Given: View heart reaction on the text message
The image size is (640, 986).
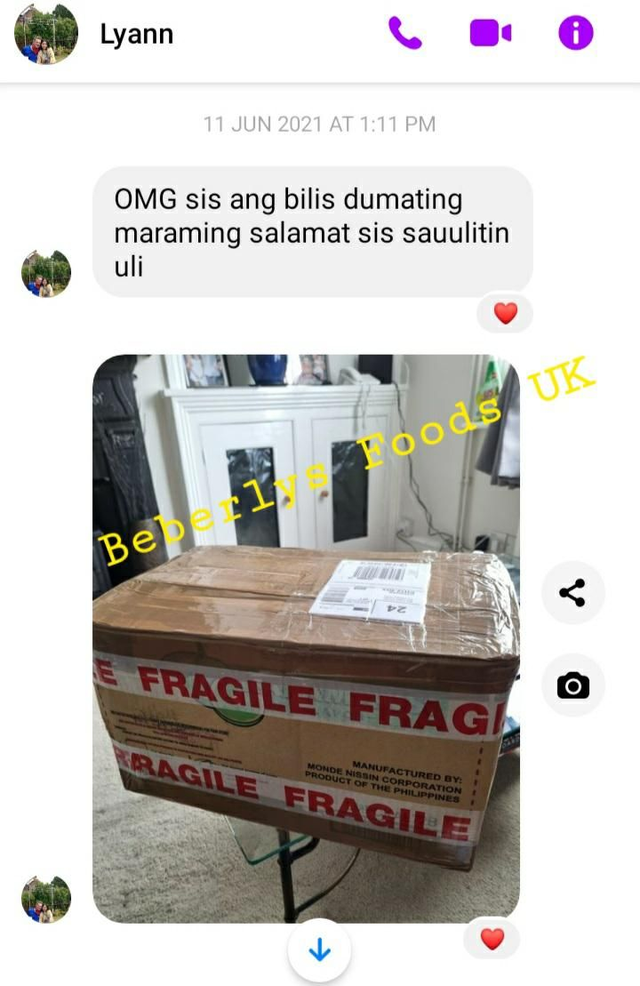Looking at the screenshot, I should [x=506, y=314].
